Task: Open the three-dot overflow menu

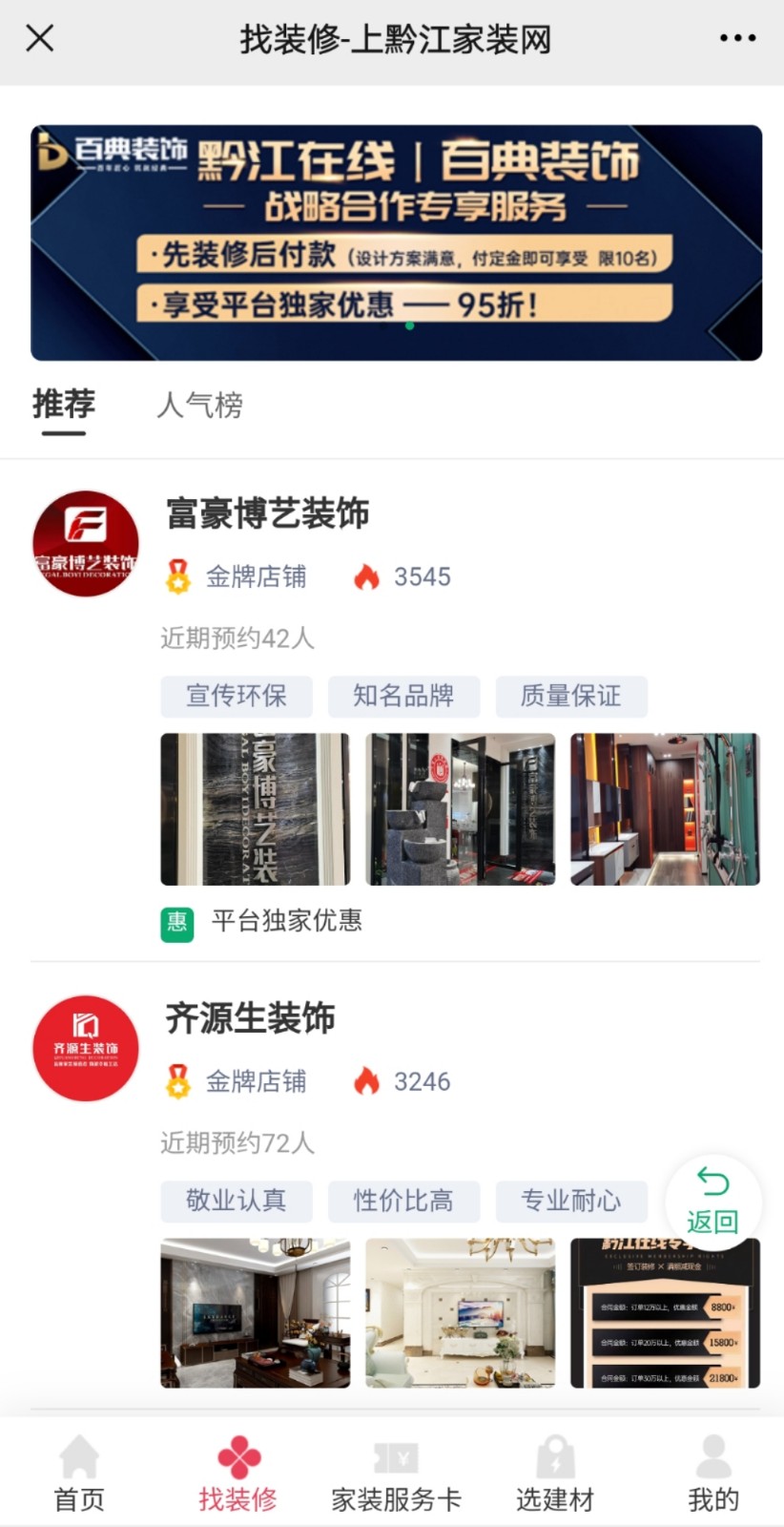Action: pyautogui.click(x=737, y=39)
